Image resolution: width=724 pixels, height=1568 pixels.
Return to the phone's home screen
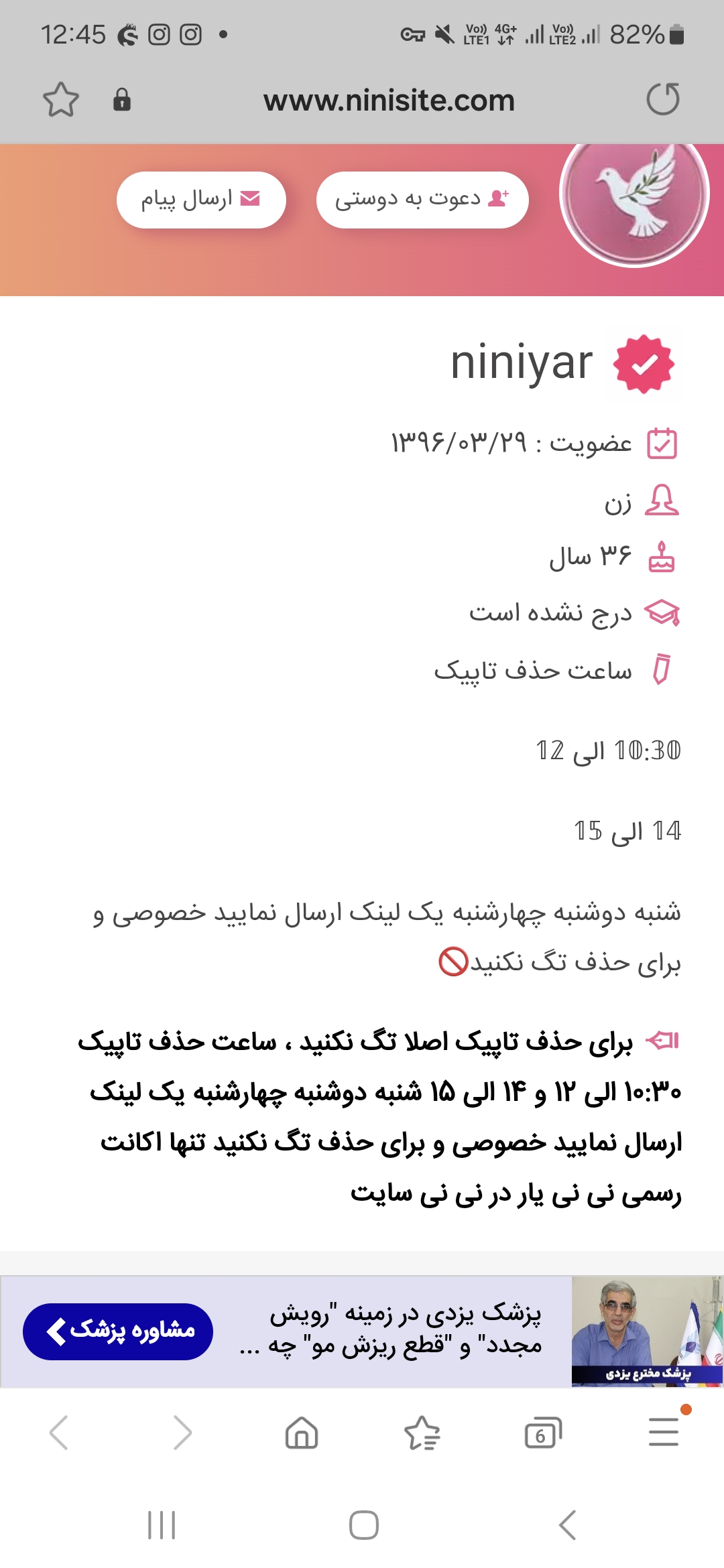(x=363, y=1526)
